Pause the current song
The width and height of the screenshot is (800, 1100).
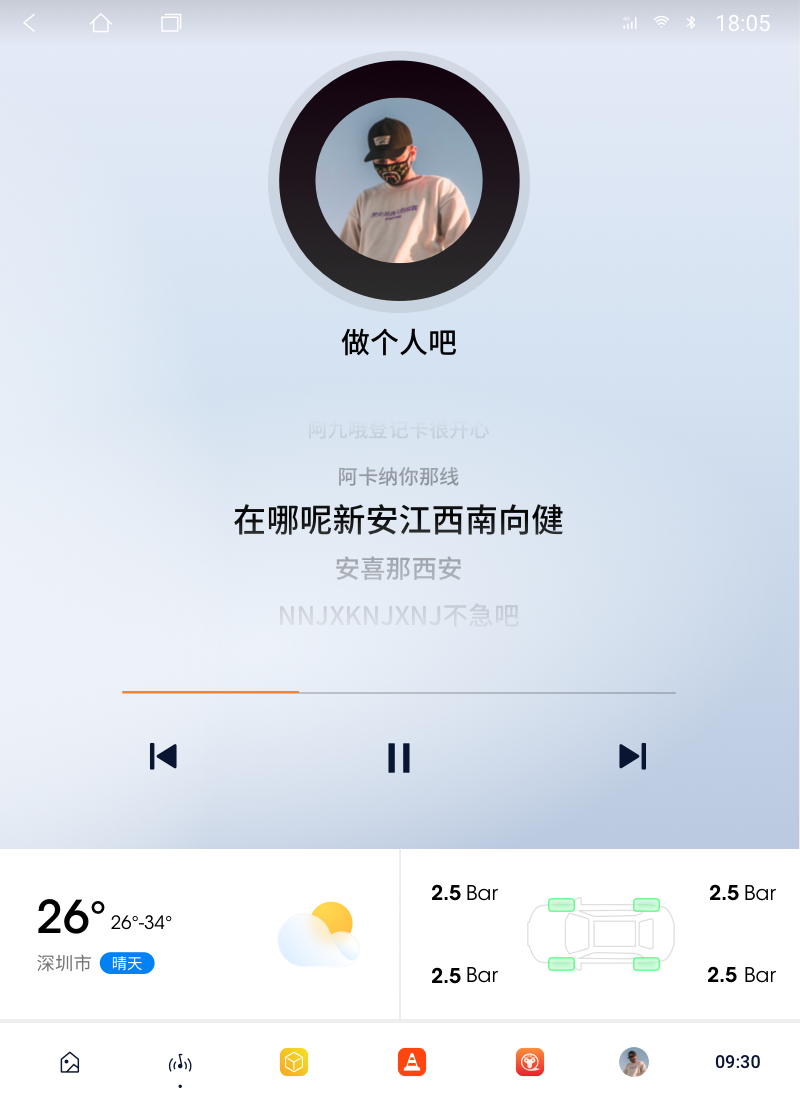(x=399, y=757)
